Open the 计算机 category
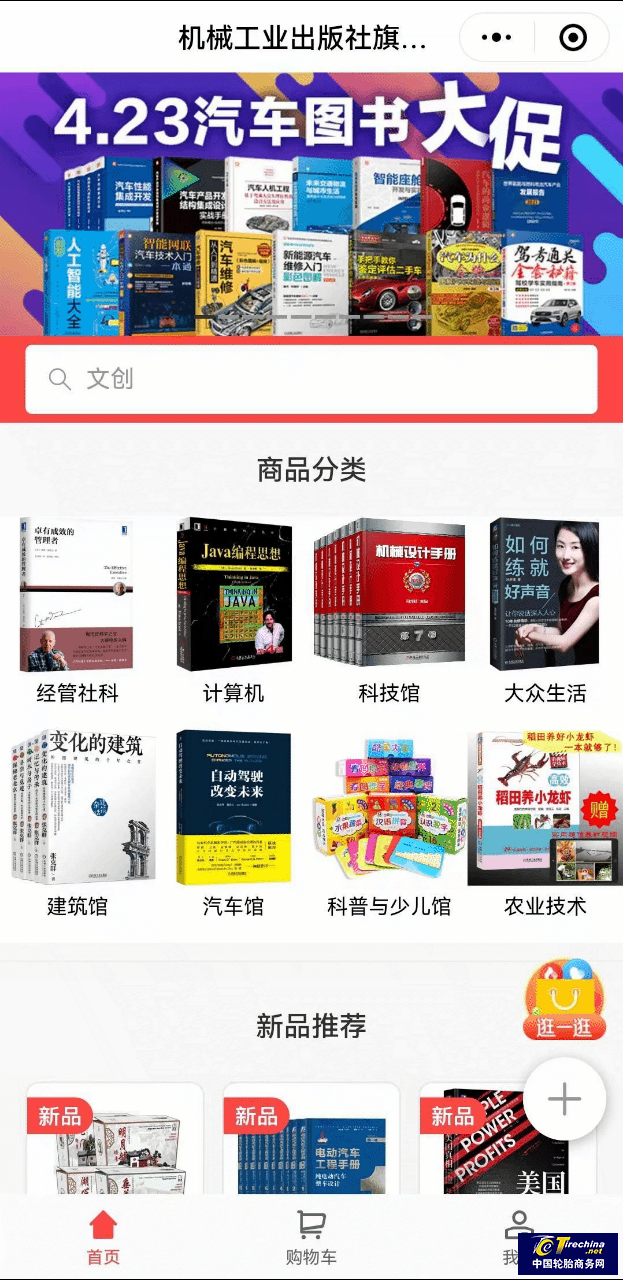 point(233,611)
